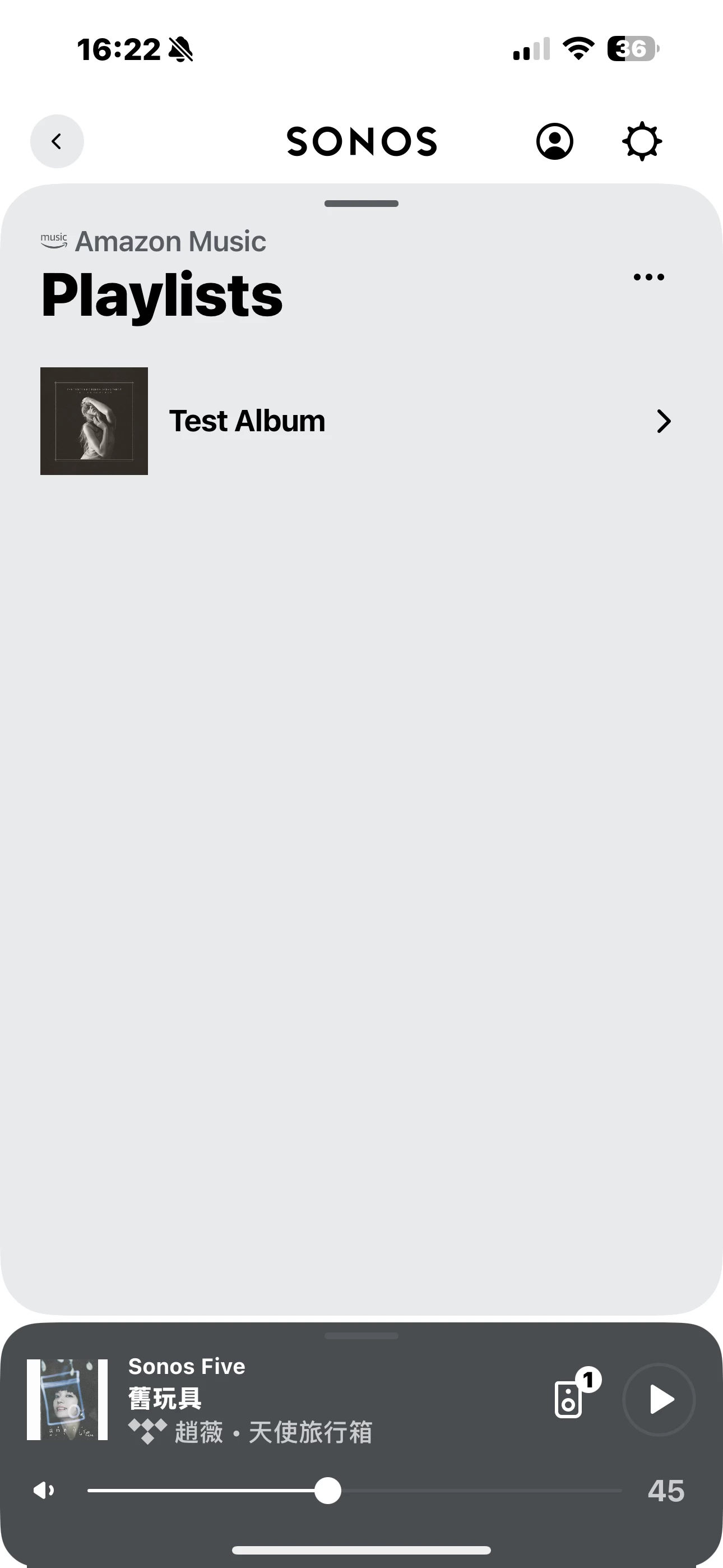Open the Sonos settings gear
Screen dimensions: 723x1568
[x=641, y=141]
